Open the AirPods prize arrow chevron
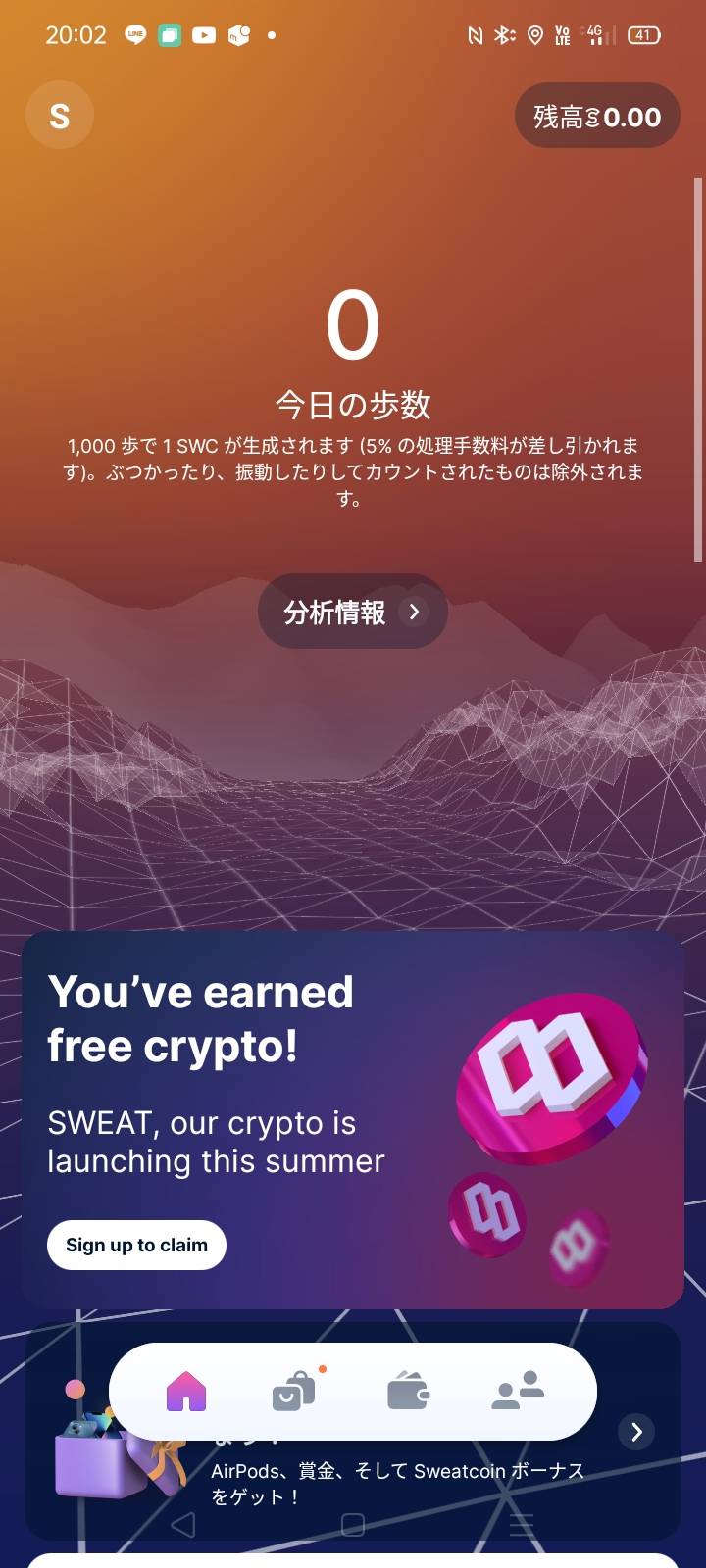706x1568 pixels. 636,1432
